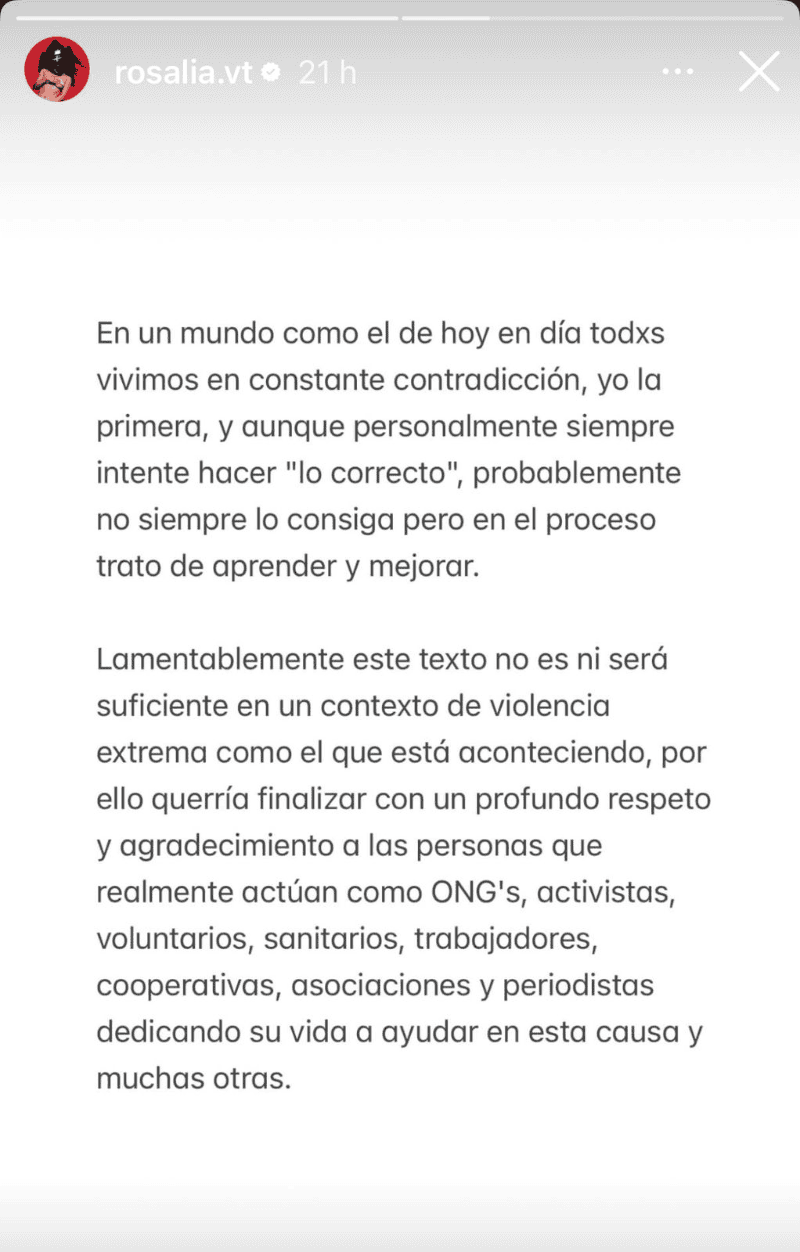The height and width of the screenshot is (1252, 800).
Task: Open the story options menu
Action: pos(678,72)
